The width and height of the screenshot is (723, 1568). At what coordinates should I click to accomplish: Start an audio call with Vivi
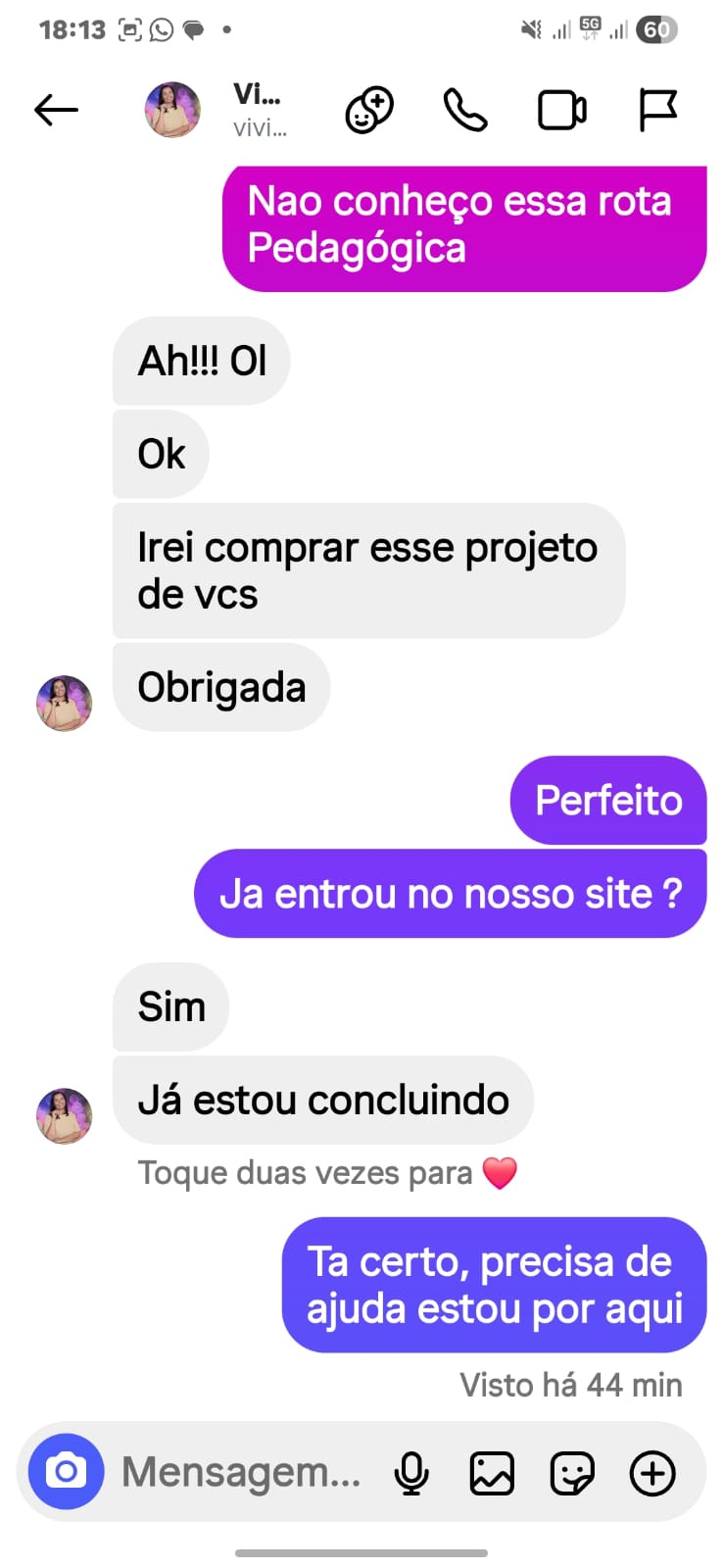pos(463,110)
